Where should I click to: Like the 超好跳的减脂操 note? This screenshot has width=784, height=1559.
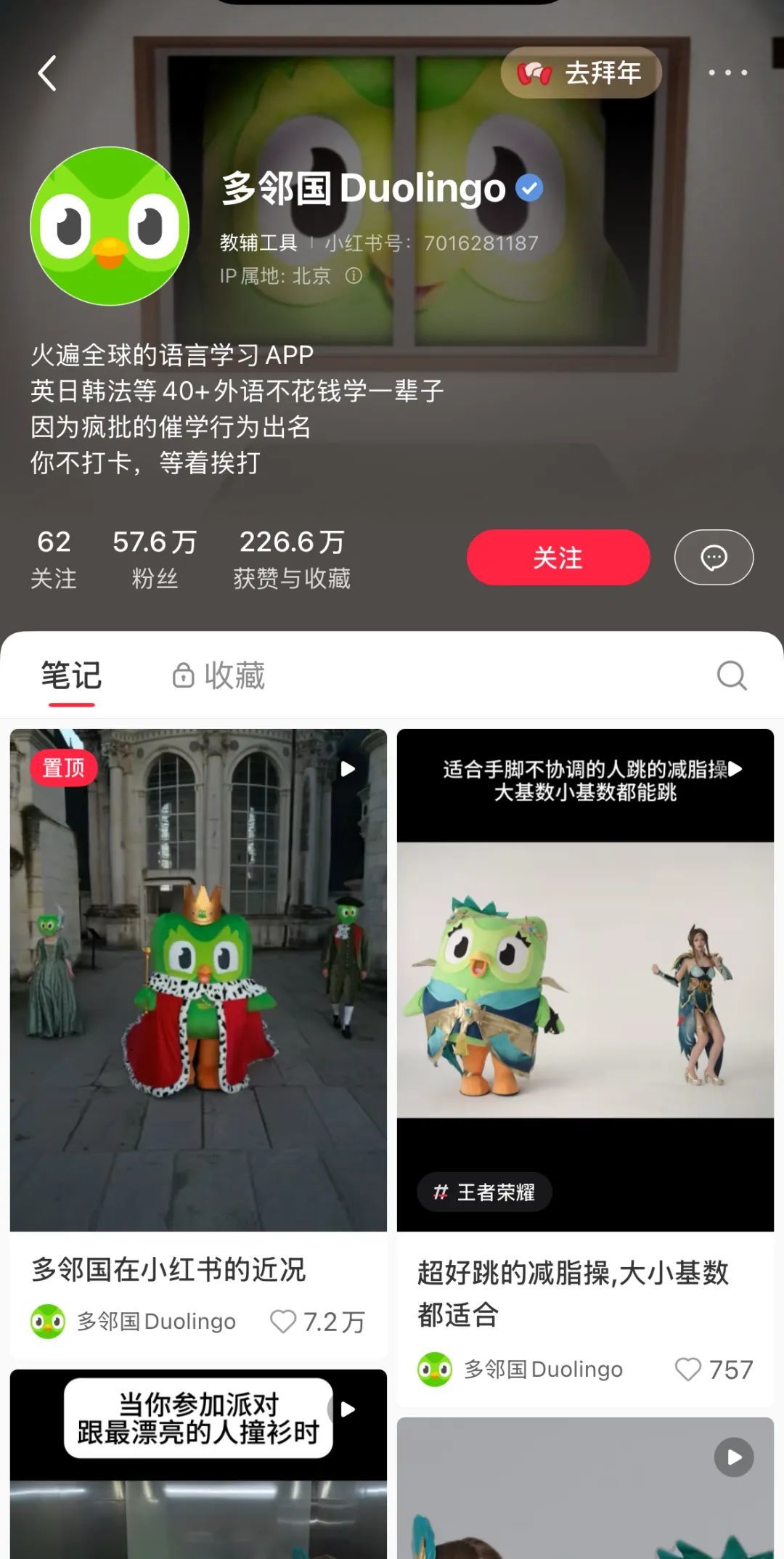pos(687,1369)
